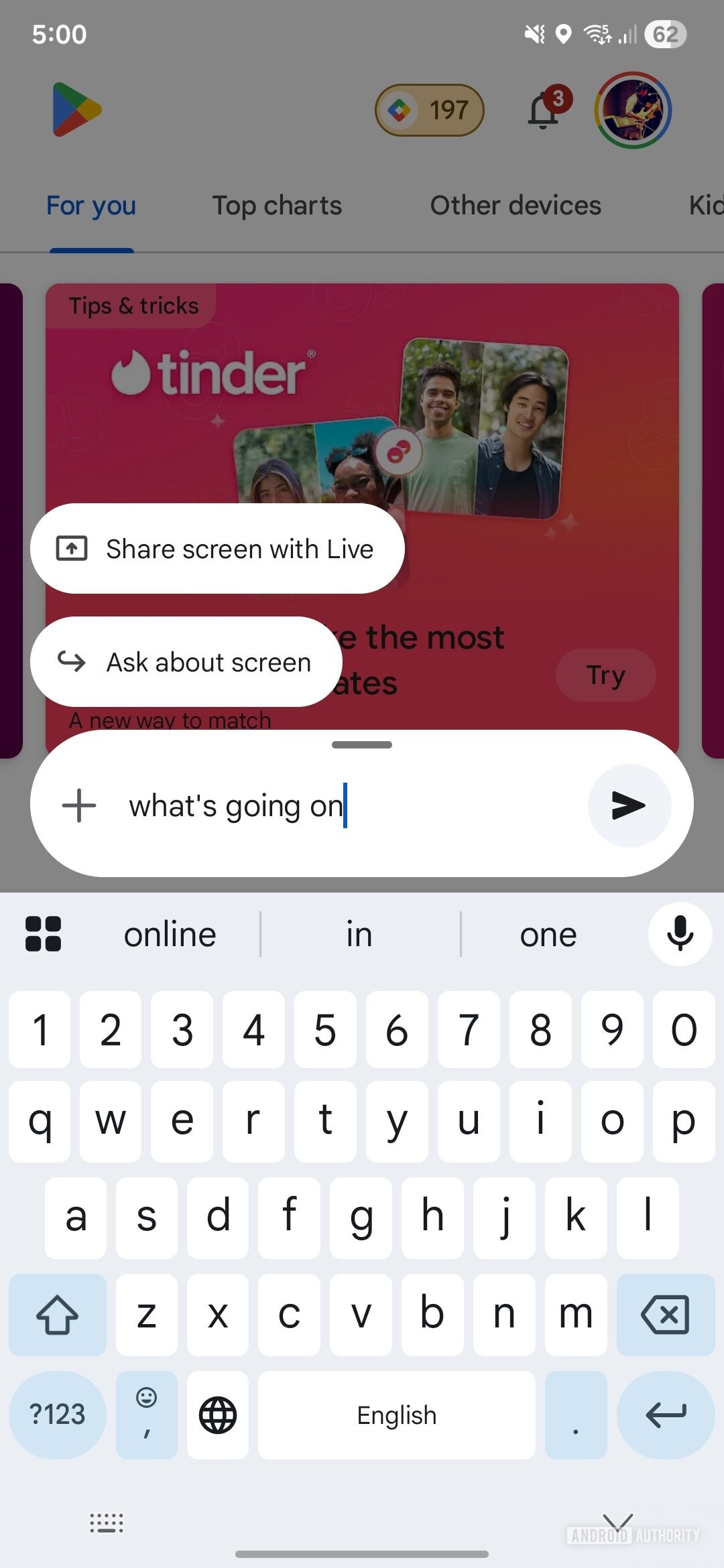This screenshot has width=724, height=1568.
Task: Tap the keyboard backspace key
Action: (665, 1315)
